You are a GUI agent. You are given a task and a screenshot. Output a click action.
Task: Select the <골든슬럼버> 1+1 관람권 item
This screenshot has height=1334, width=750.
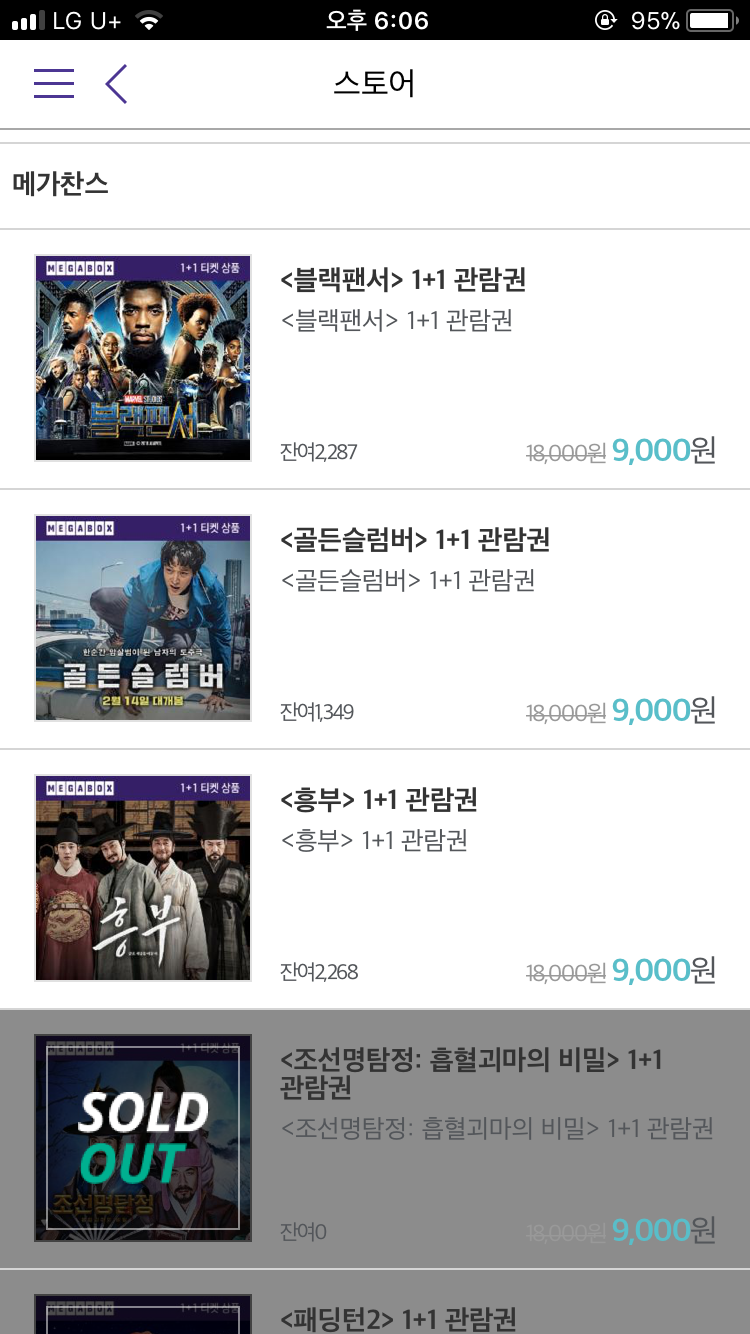[x=415, y=540]
